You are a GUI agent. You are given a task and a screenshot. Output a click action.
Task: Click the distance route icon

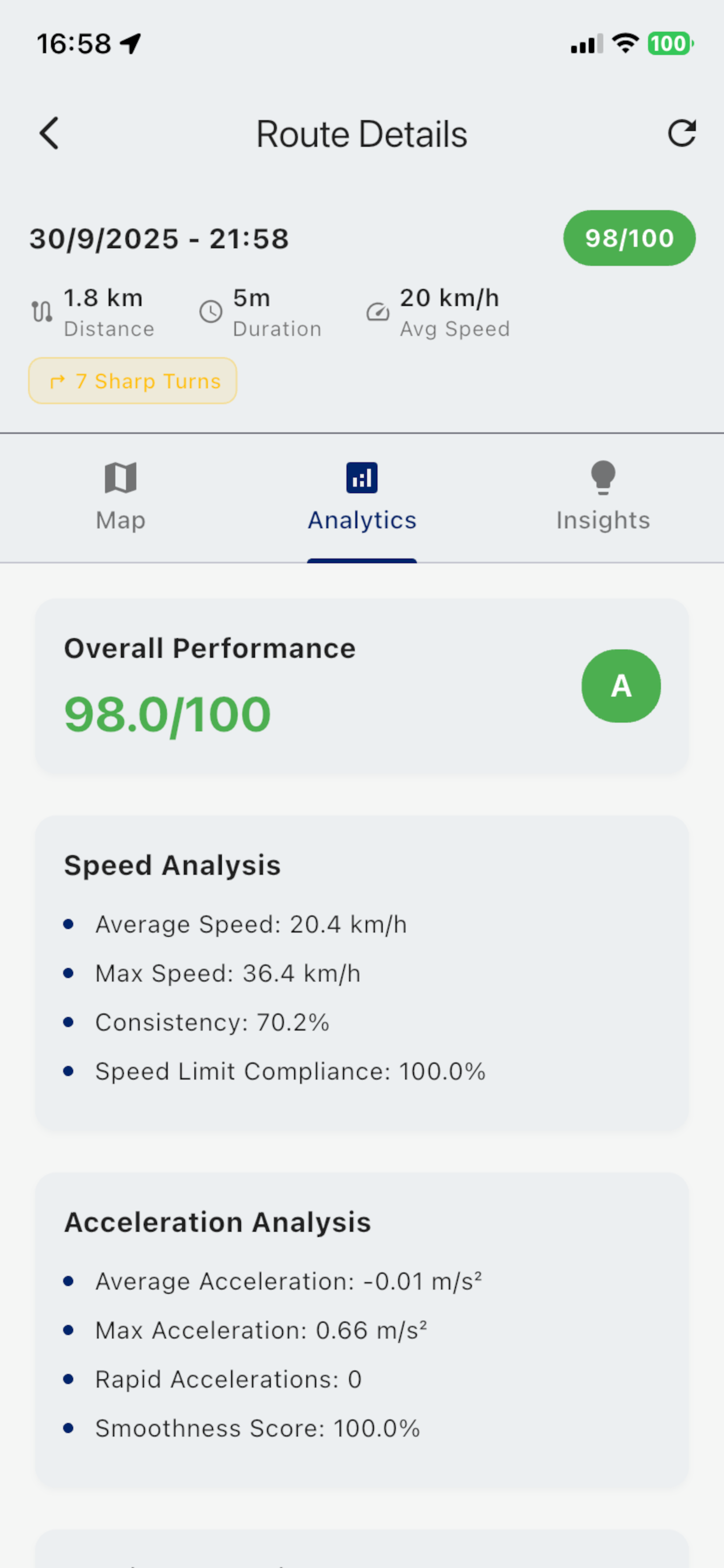pyautogui.click(x=41, y=311)
